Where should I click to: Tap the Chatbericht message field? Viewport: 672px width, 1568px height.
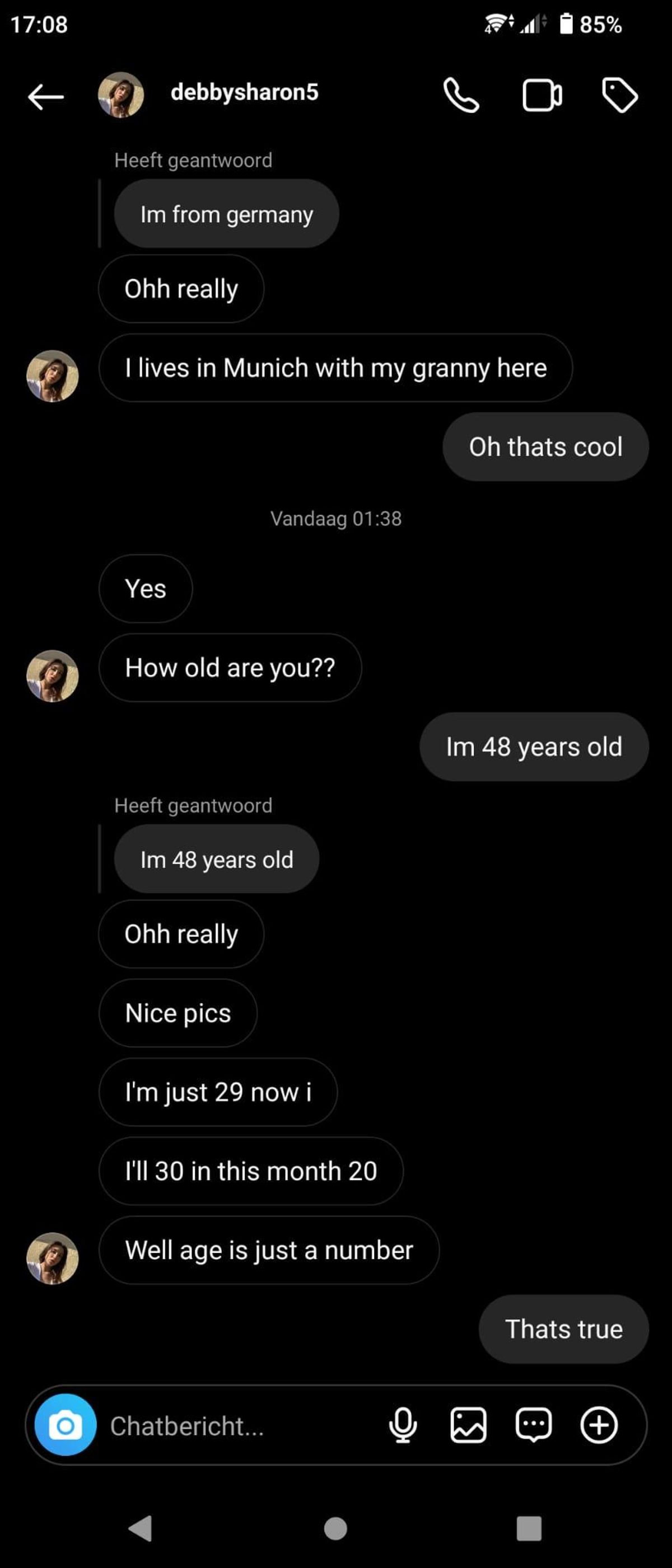(x=237, y=1425)
